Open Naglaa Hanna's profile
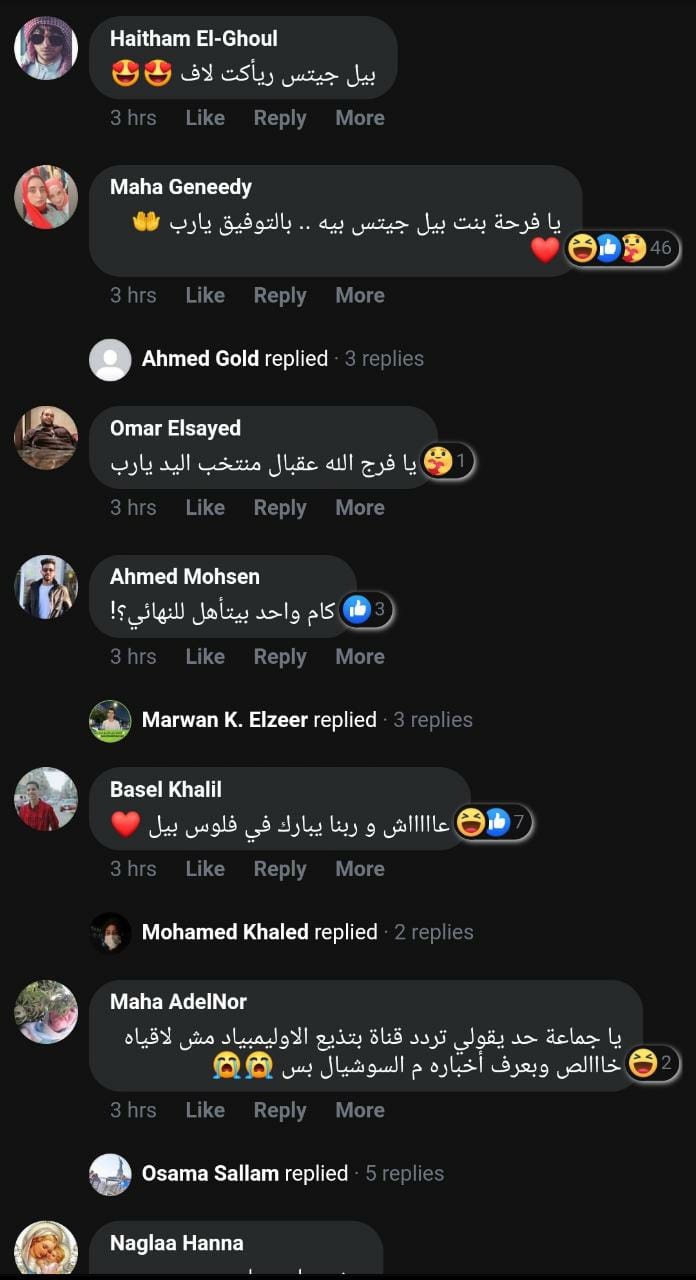This screenshot has width=696, height=1280. click(x=177, y=1243)
